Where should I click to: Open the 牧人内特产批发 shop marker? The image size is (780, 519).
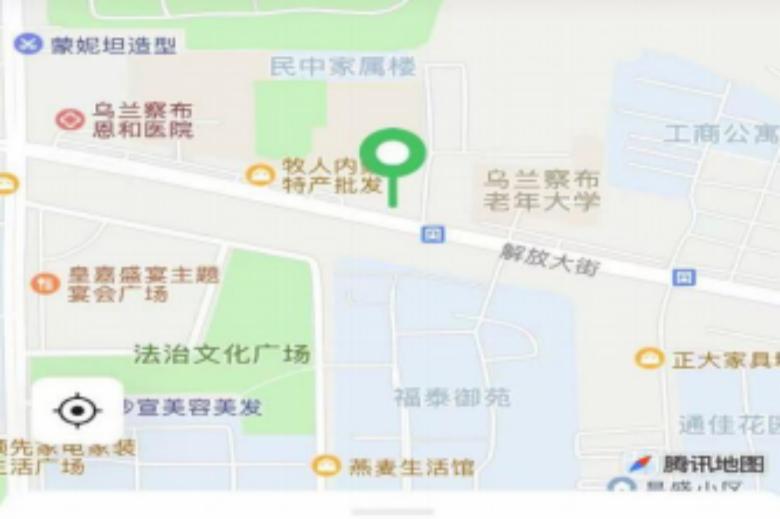pos(261,175)
